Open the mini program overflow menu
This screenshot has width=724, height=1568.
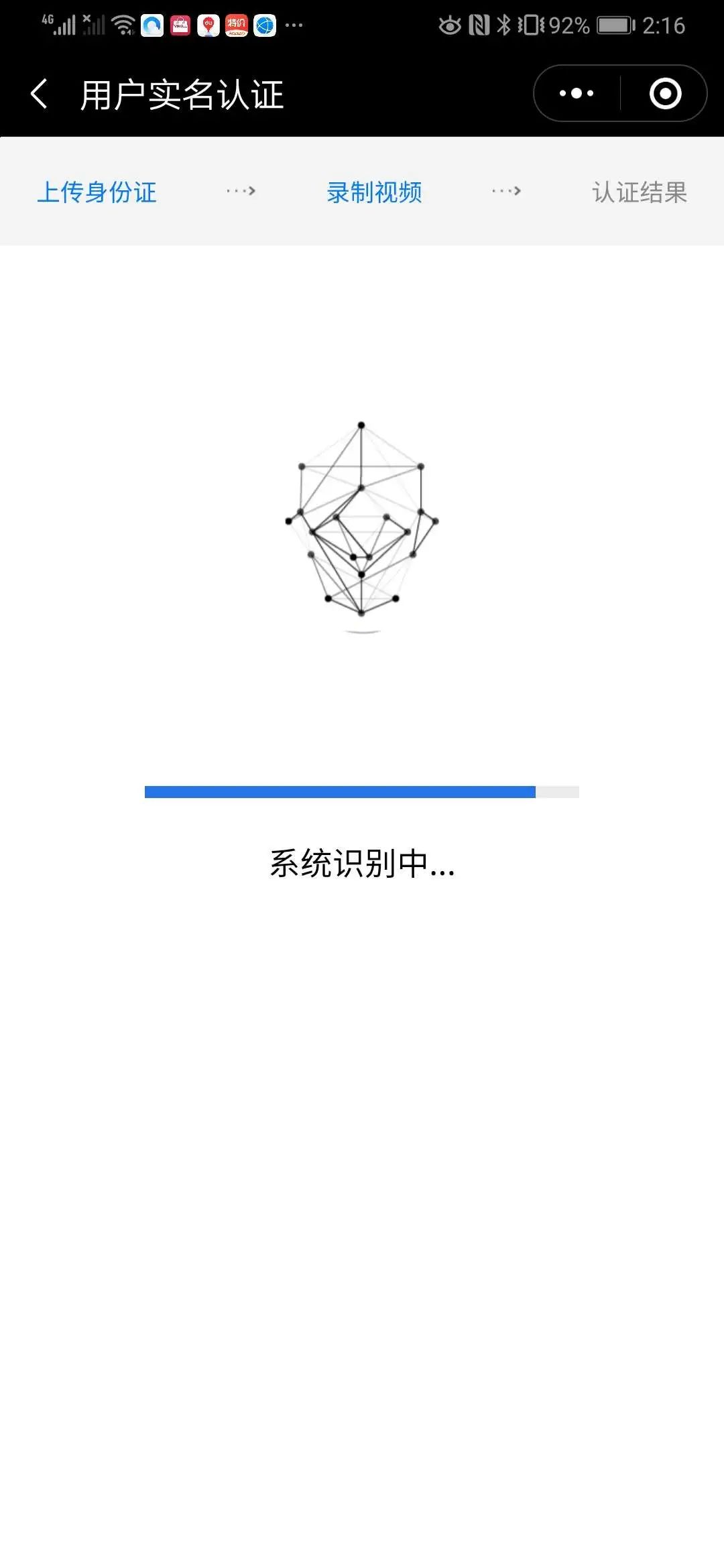pos(577,94)
